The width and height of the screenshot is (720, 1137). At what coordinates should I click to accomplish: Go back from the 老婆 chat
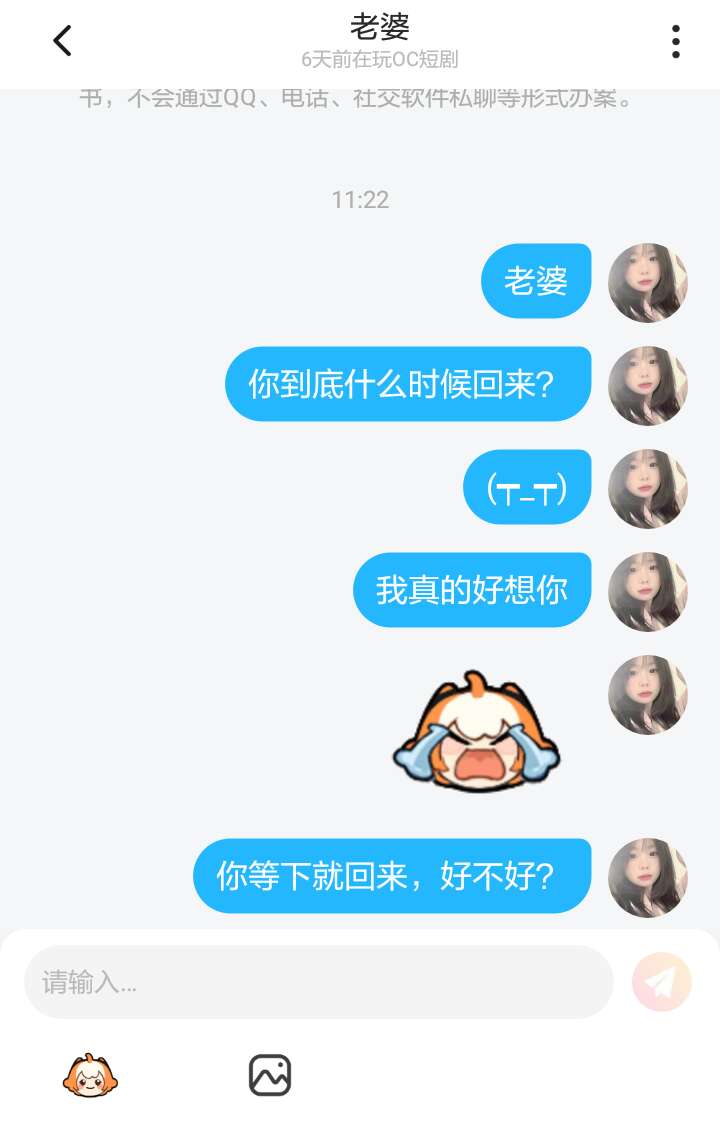[62, 41]
